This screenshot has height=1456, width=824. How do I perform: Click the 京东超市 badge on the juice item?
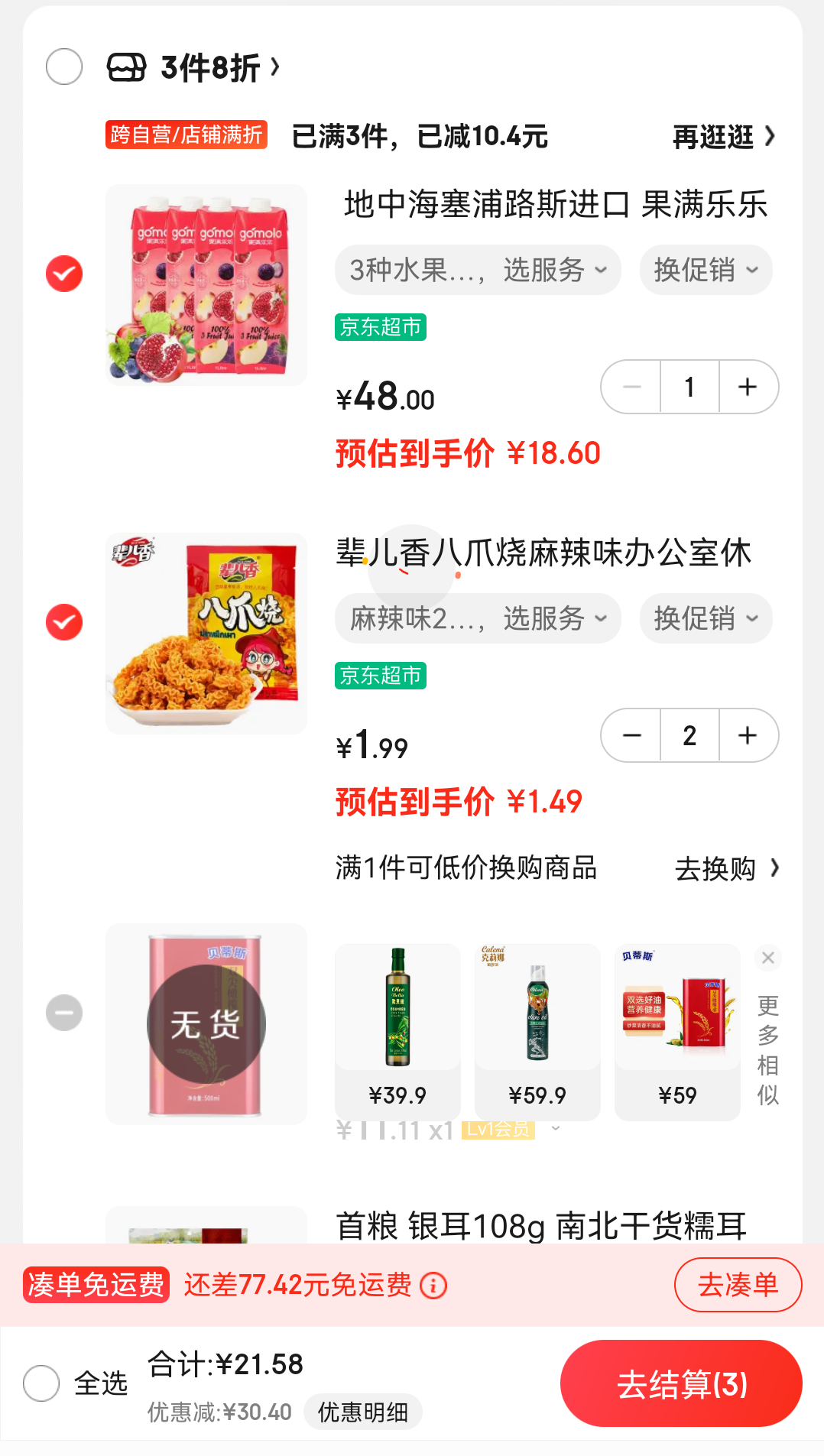[x=380, y=326]
